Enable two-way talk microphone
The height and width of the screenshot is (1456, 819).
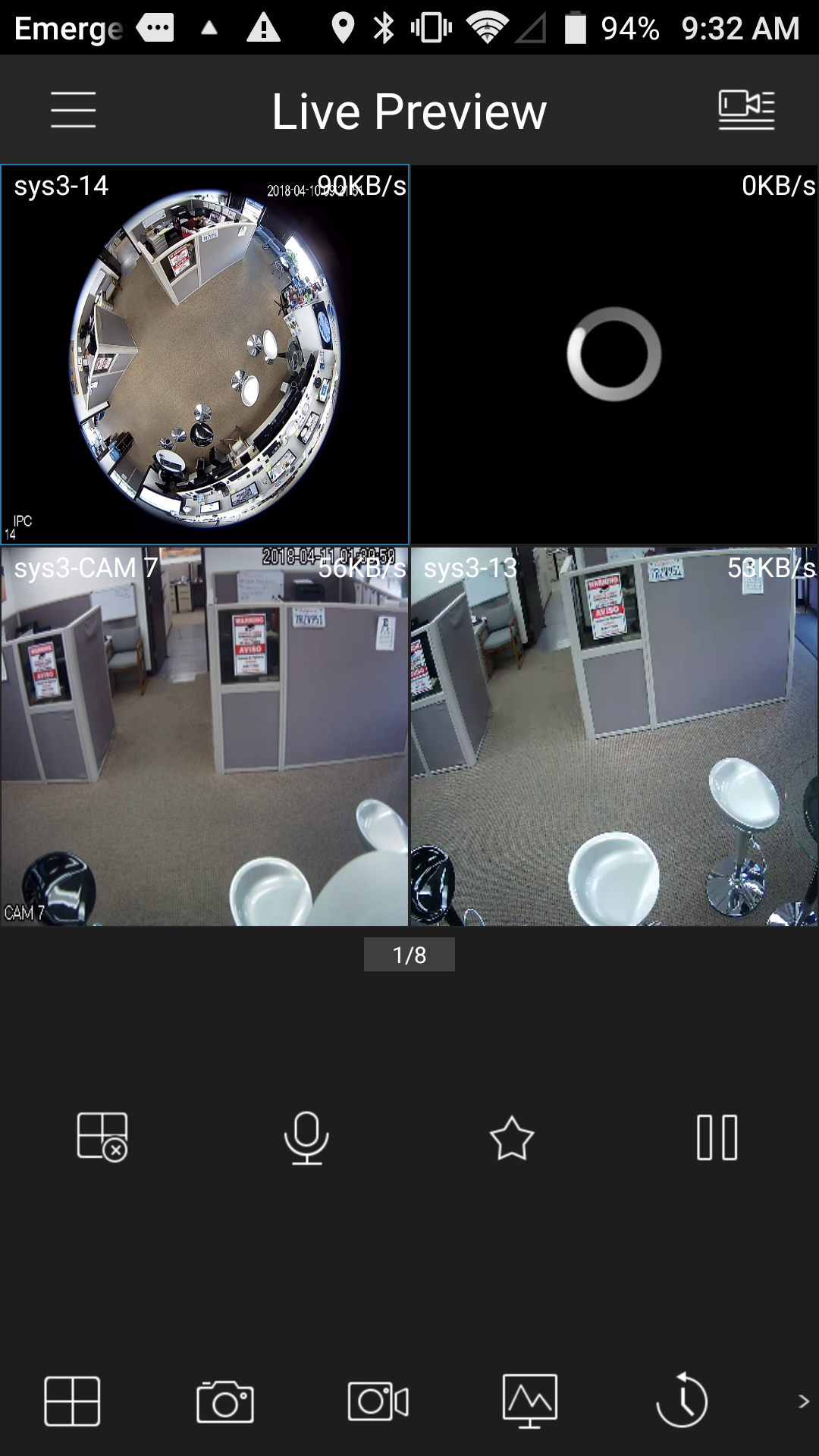(x=306, y=1137)
